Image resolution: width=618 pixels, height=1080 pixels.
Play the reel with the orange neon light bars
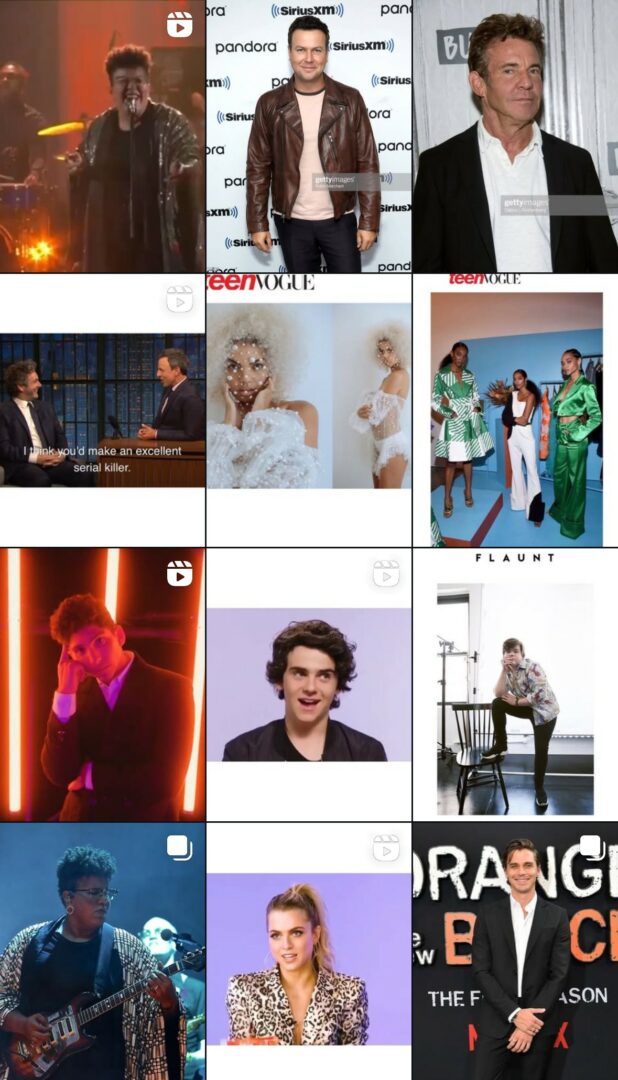[102, 684]
